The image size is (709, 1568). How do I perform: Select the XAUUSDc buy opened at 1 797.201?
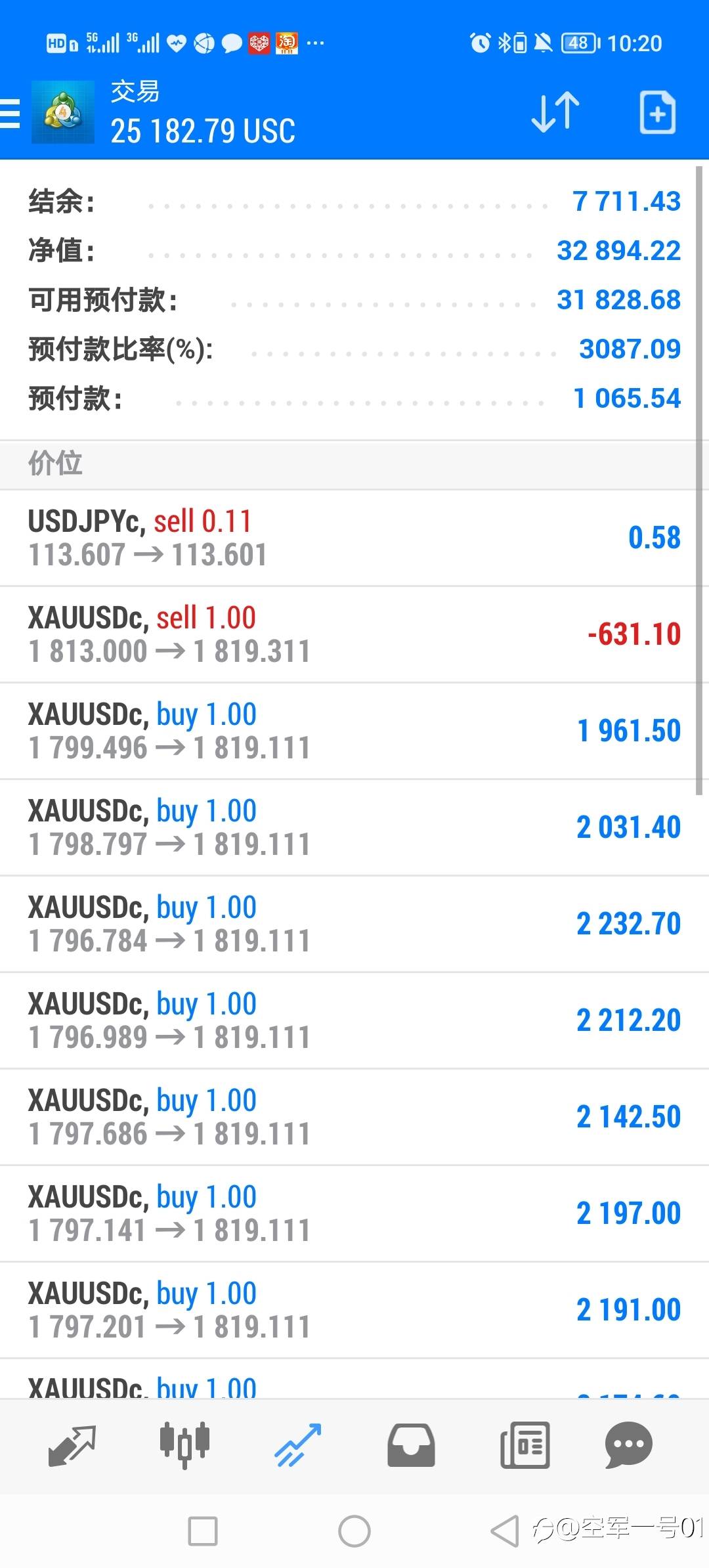[354, 1310]
